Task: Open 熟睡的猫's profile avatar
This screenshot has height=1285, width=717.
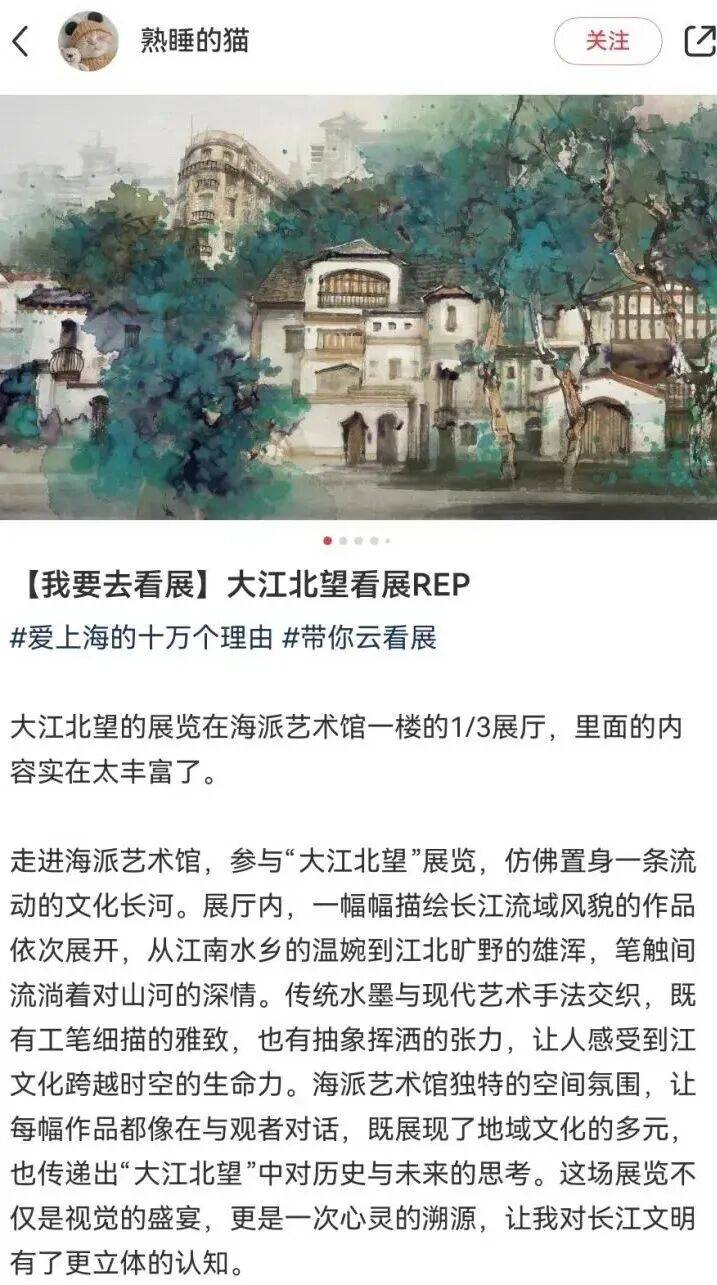Action: point(88,41)
